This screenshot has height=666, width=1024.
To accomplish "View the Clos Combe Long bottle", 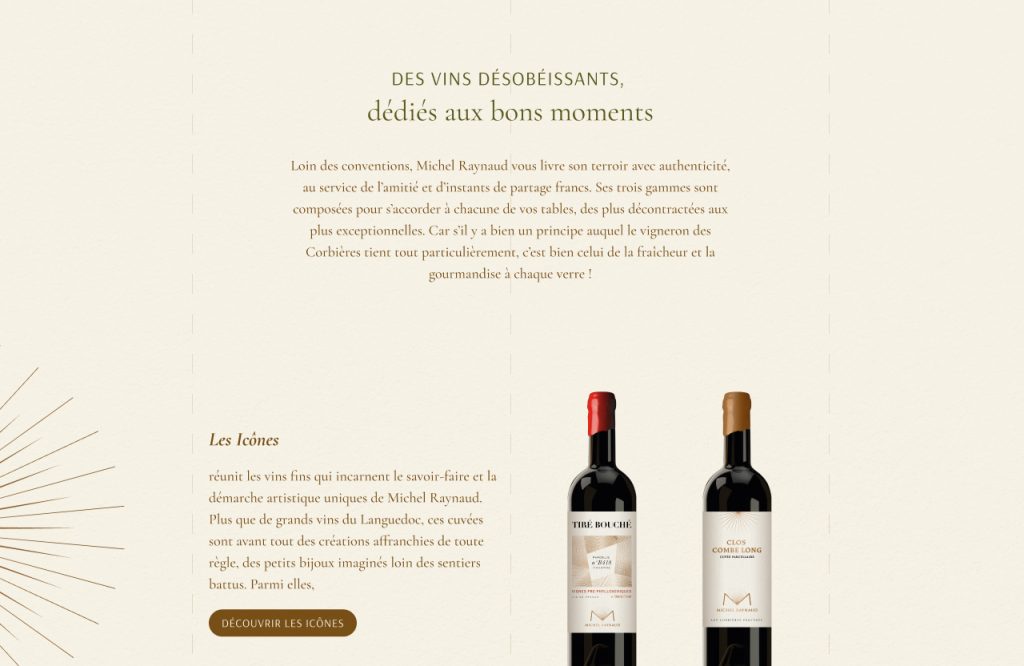I will click(737, 540).
